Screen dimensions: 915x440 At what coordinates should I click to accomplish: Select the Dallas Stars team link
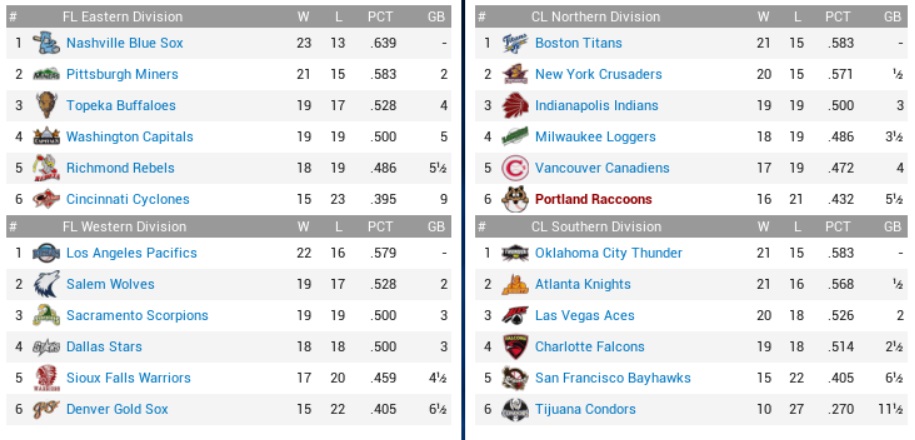pyautogui.click(x=104, y=346)
